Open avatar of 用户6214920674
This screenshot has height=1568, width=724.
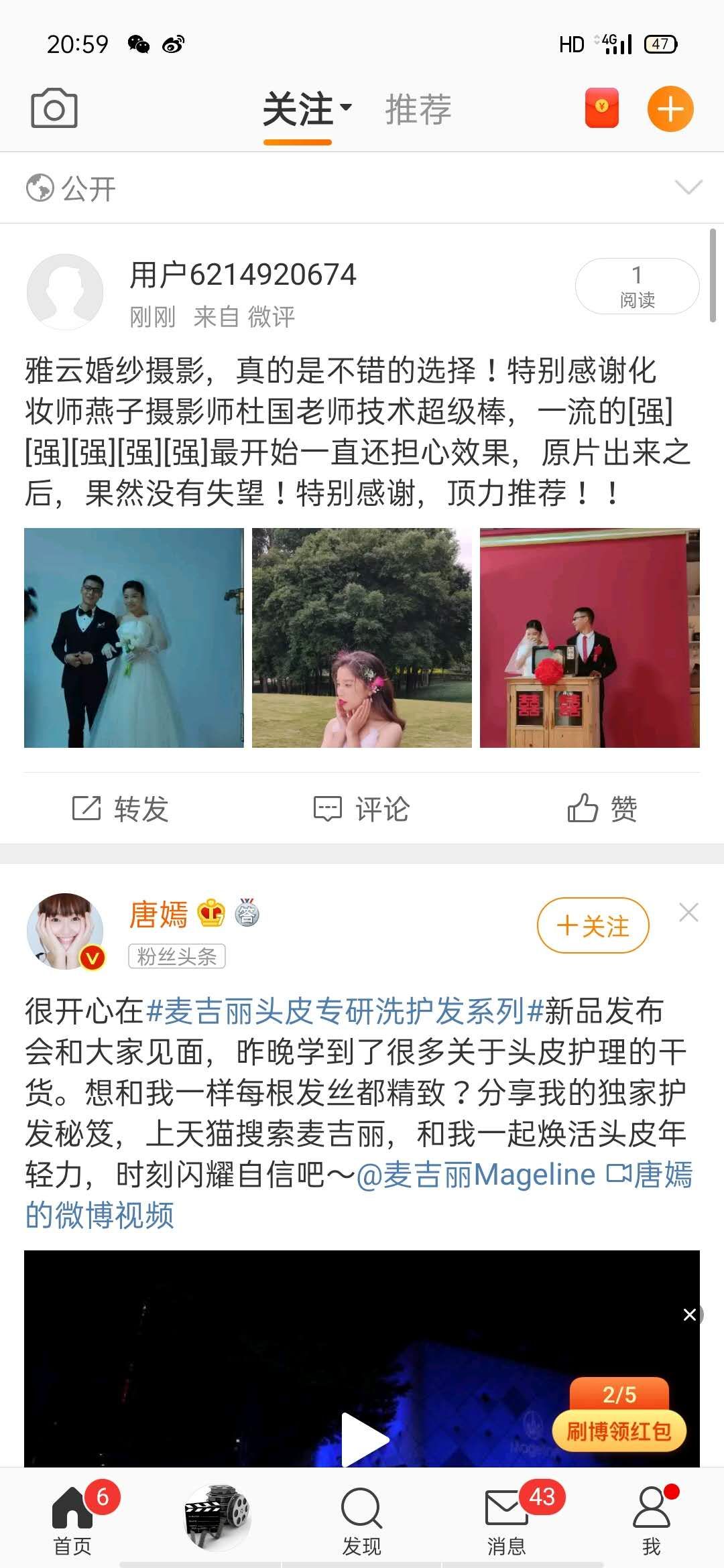pyautogui.click(x=65, y=292)
